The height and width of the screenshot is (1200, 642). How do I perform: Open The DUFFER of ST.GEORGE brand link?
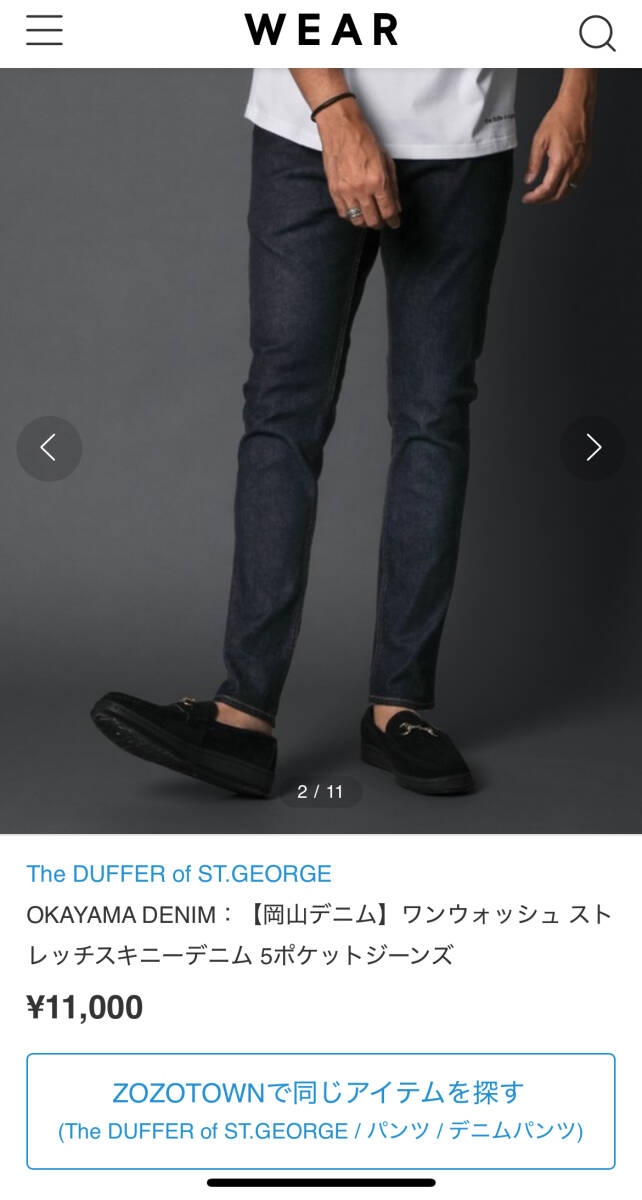tap(179, 874)
